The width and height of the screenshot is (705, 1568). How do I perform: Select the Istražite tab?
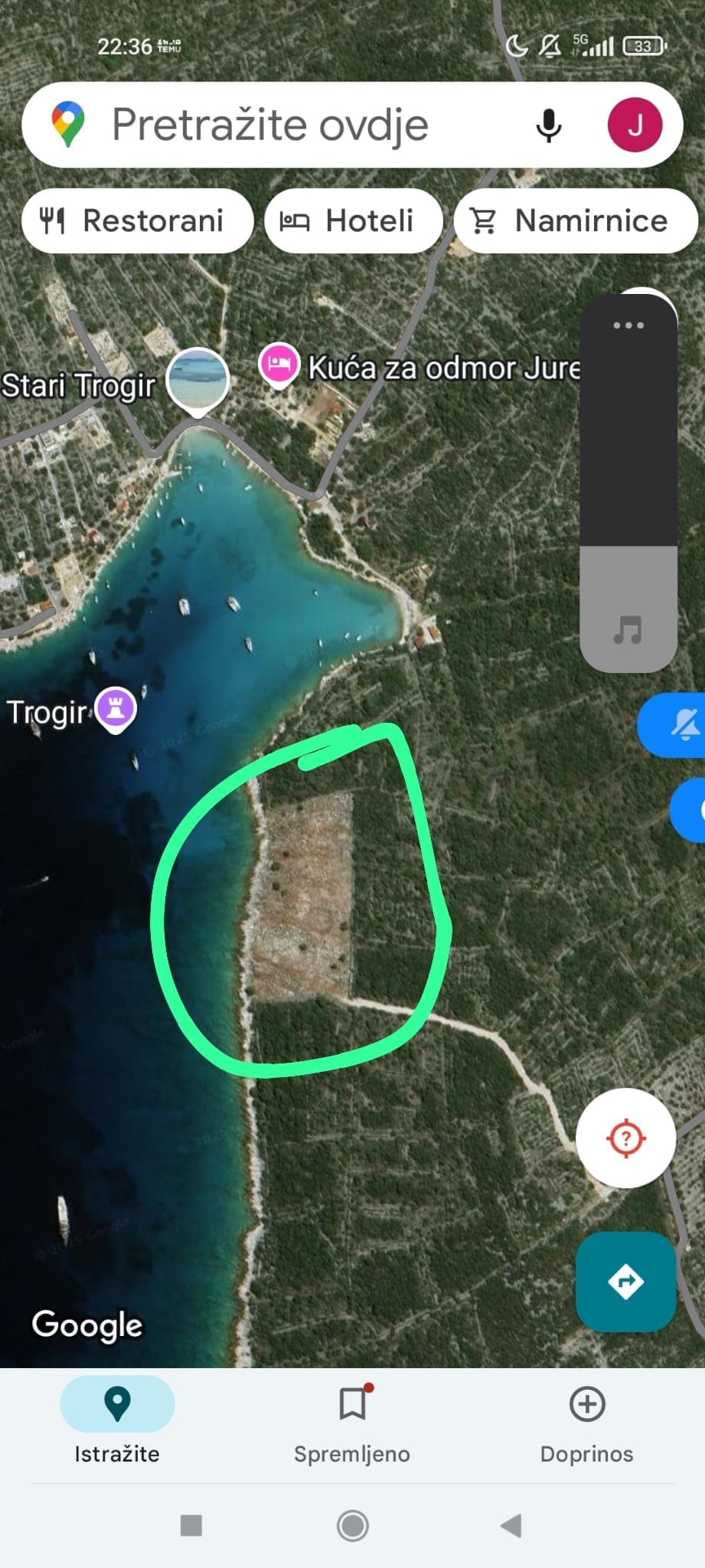[x=117, y=1422]
